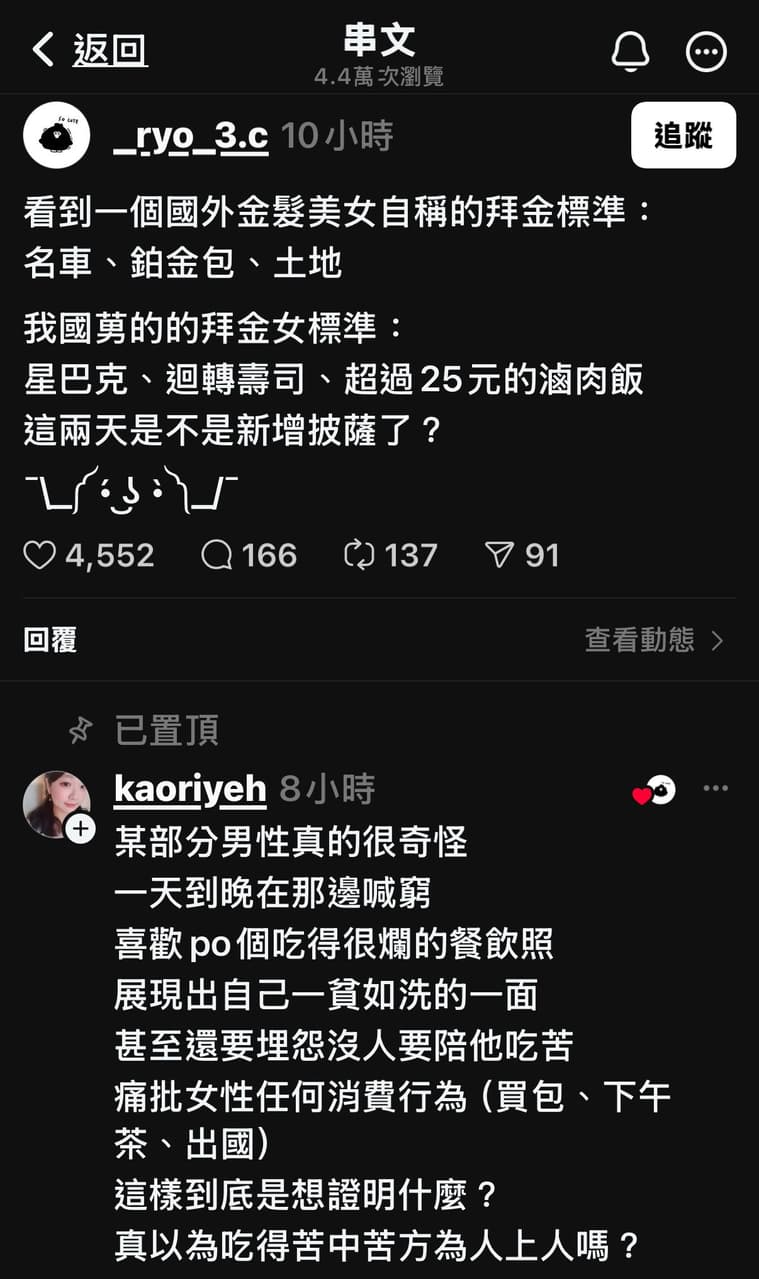Share the post via send icon

click(498, 555)
